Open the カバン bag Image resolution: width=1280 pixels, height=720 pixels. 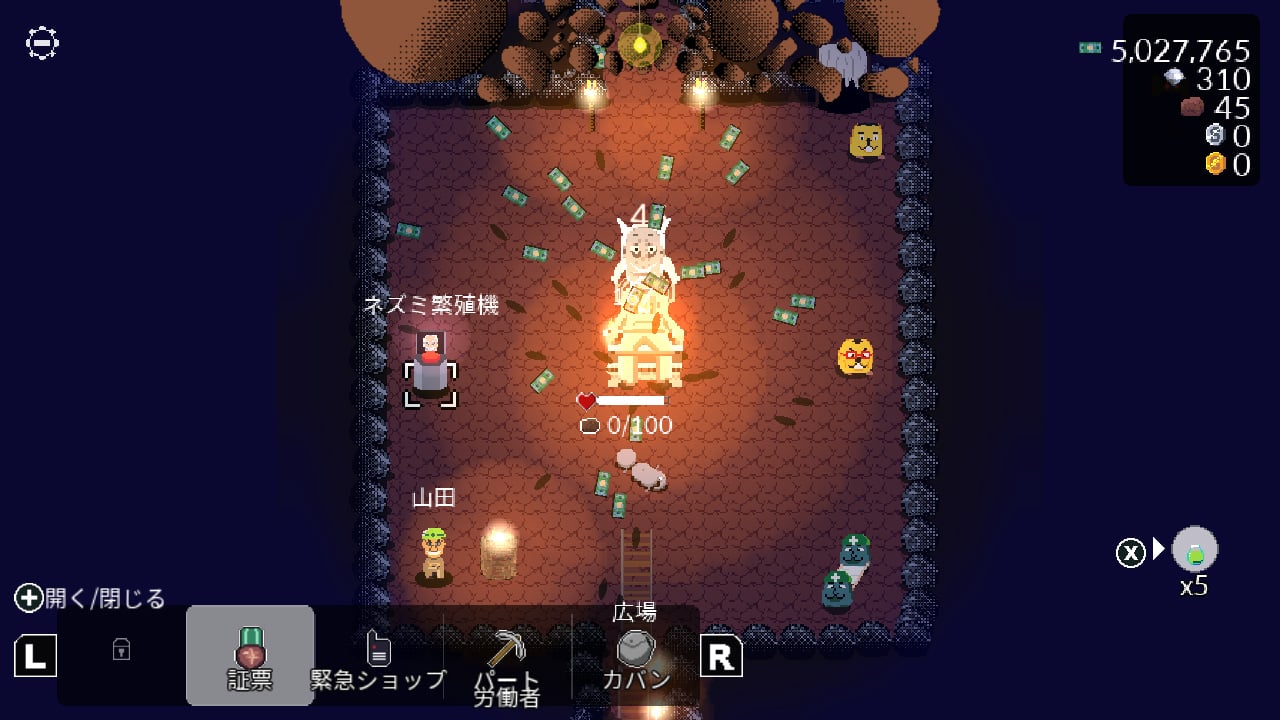point(636,658)
